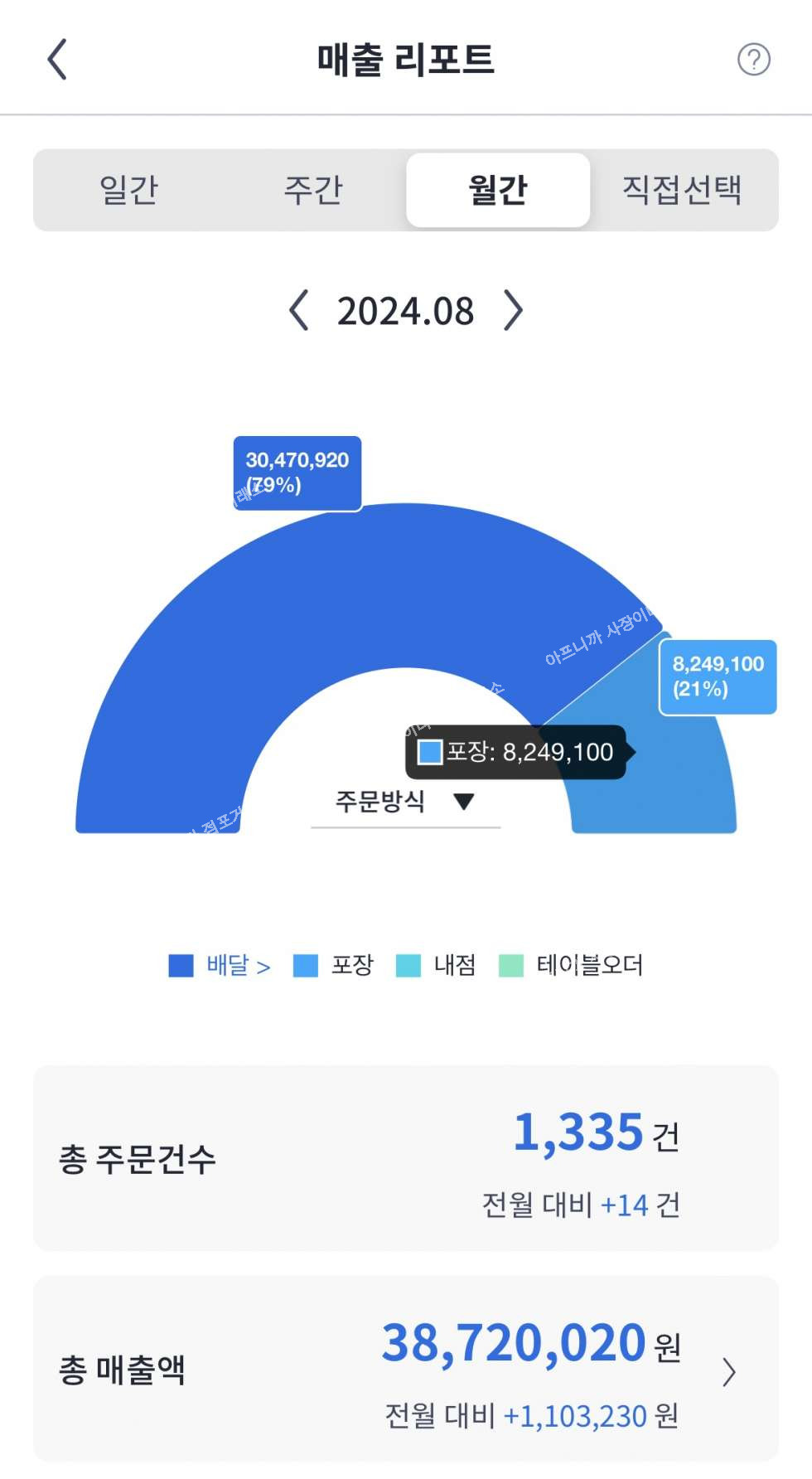Go to the month before 2024.08

(299, 311)
